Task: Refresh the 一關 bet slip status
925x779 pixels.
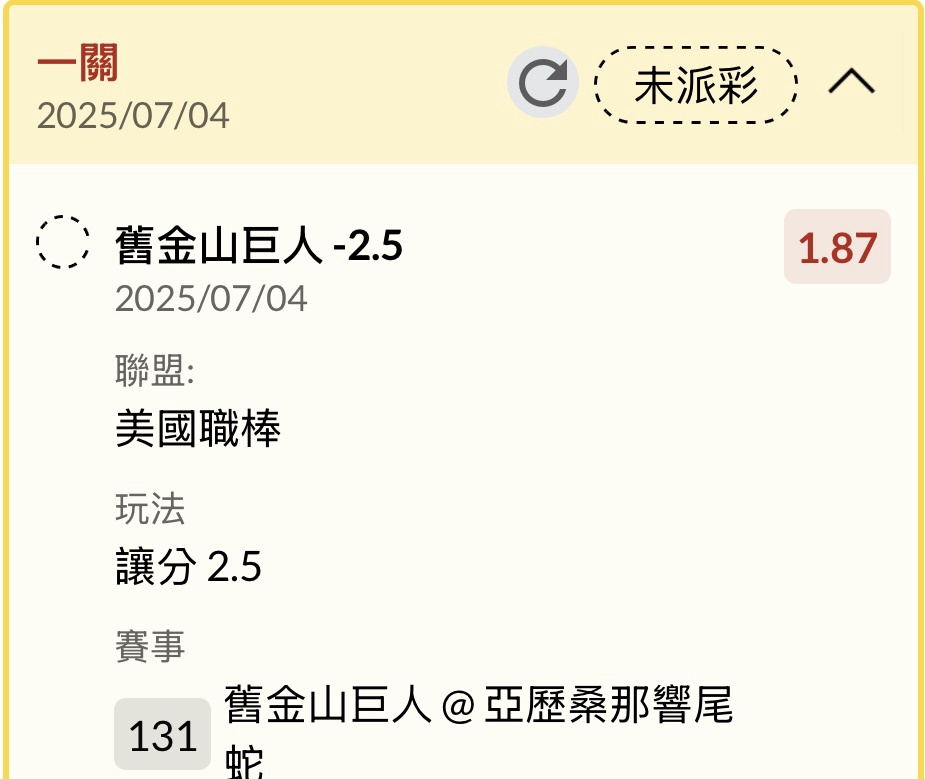Action: pyautogui.click(x=543, y=83)
